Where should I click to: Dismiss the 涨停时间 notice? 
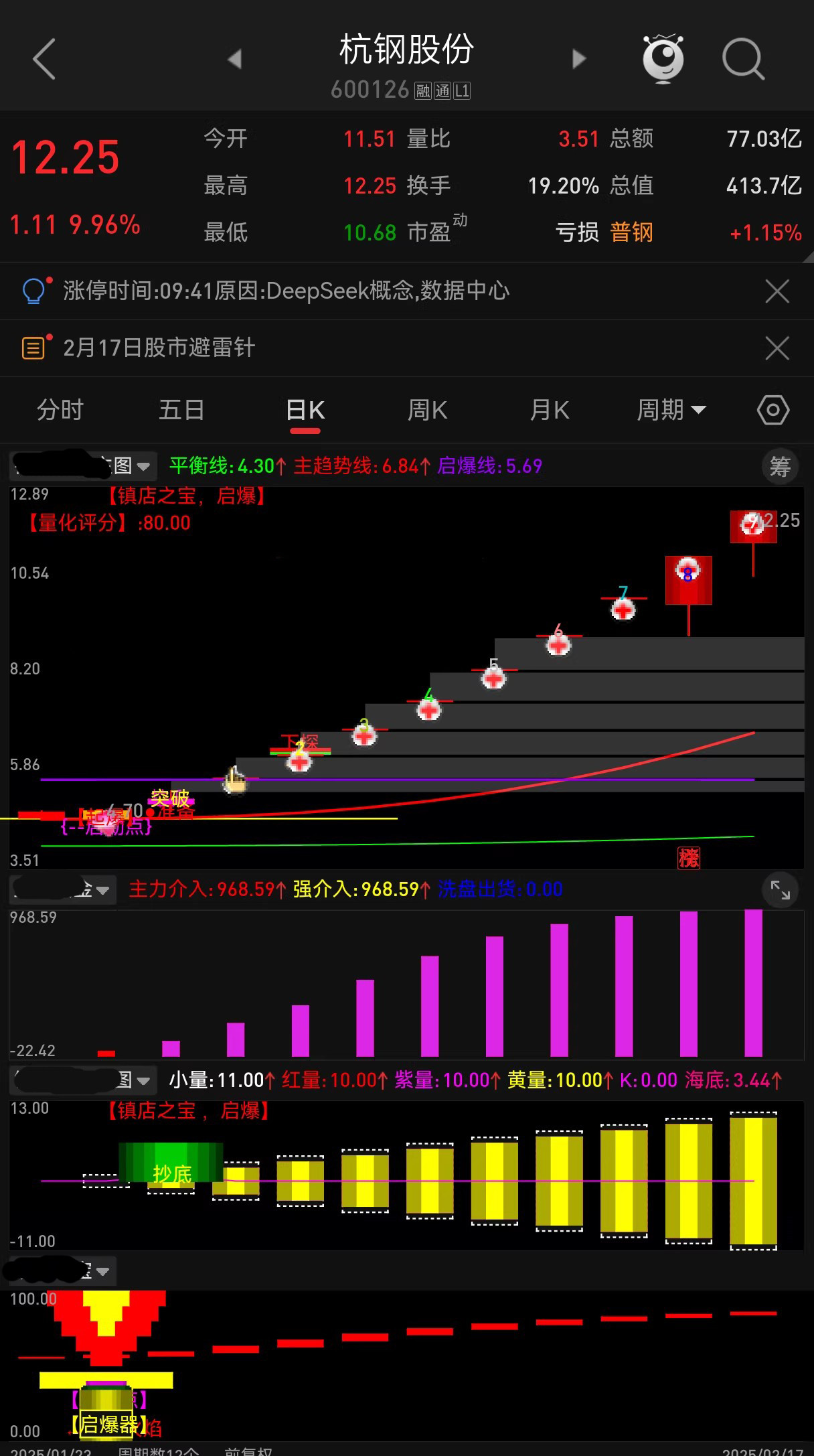[x=777, y=291]
